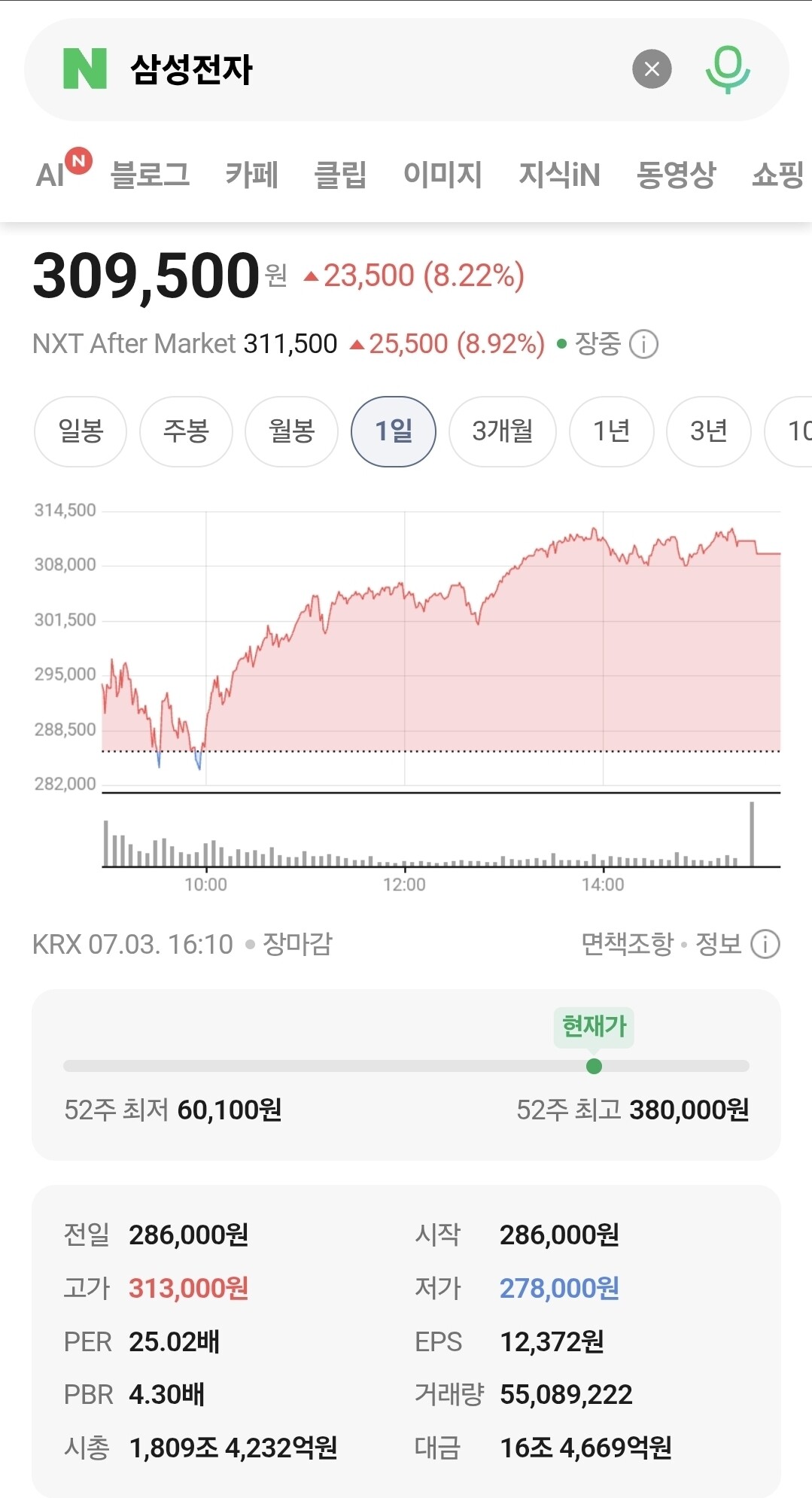This screenshot has width=812, height=1498.
Task: Switch to the AI tab
Action: point(63,169)
